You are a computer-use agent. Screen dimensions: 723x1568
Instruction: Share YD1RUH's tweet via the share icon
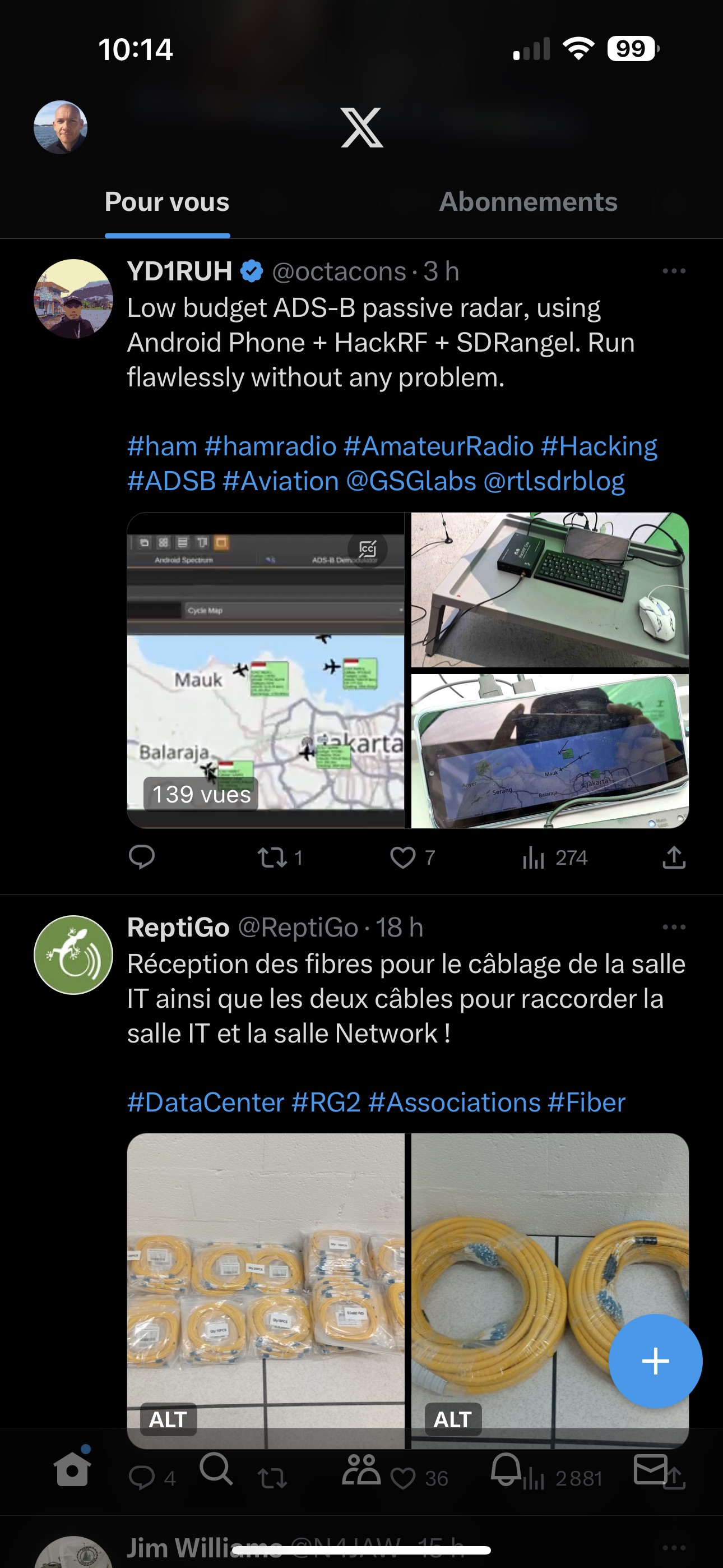point(673,857)
